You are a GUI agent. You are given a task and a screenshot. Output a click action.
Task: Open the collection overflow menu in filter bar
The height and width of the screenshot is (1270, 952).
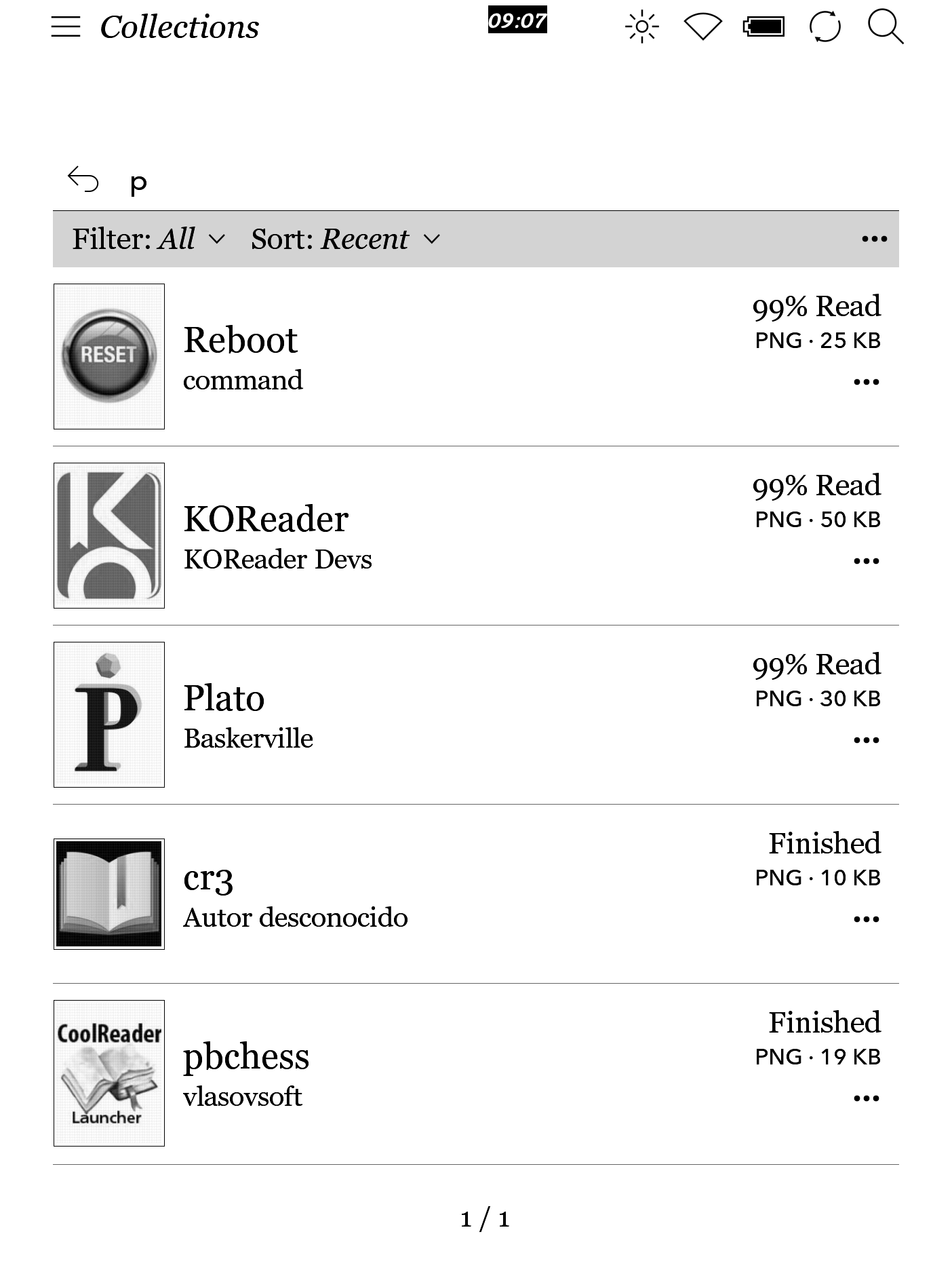click(x=874, y=239)
